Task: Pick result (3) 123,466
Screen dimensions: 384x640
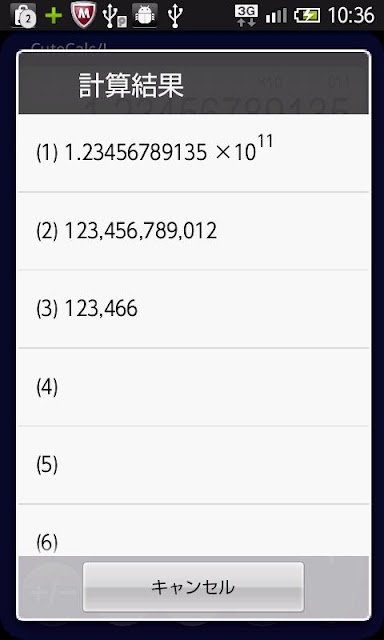Action: tap(193, 309)
